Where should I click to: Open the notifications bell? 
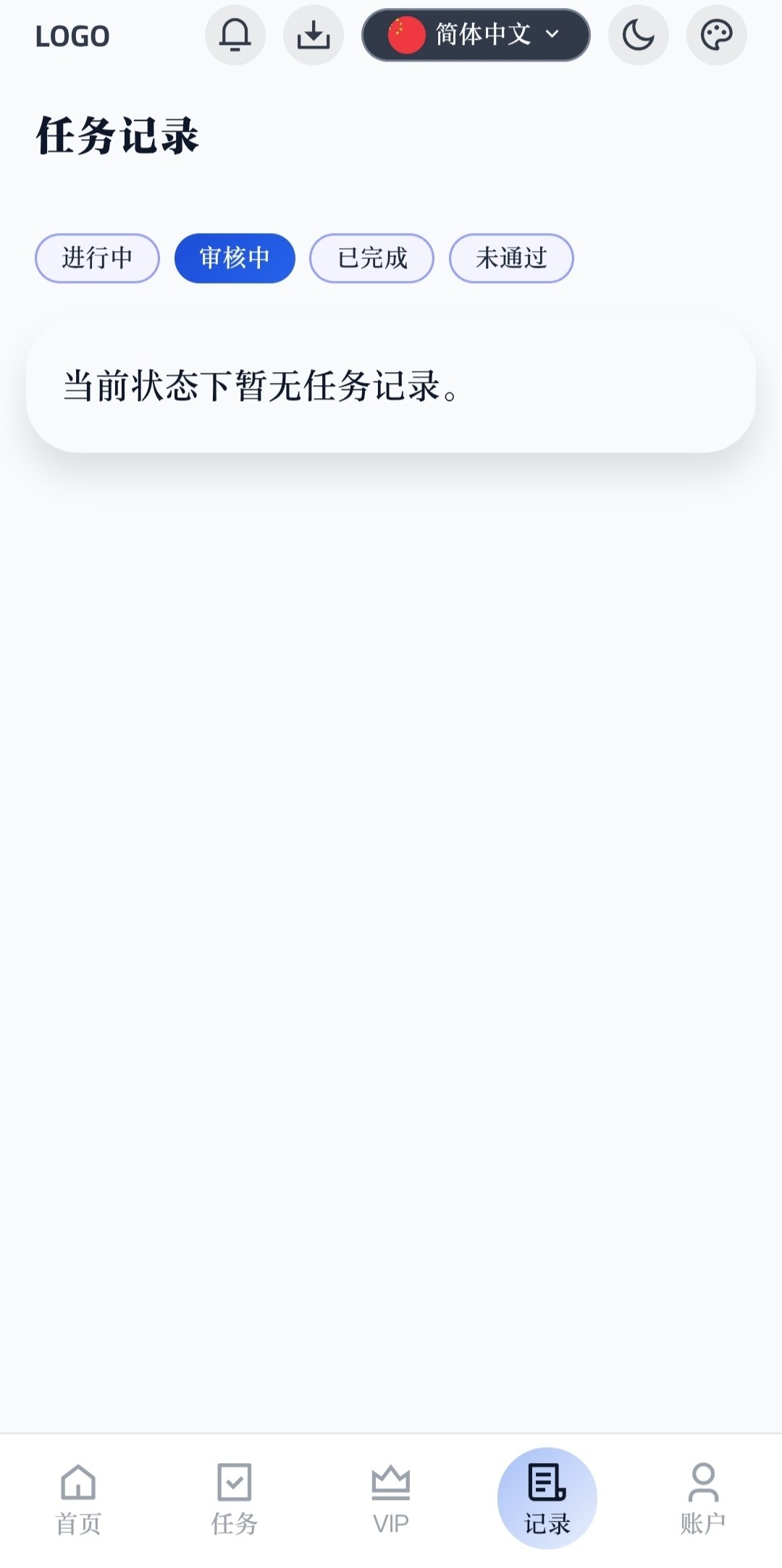[x=235, y=35]
